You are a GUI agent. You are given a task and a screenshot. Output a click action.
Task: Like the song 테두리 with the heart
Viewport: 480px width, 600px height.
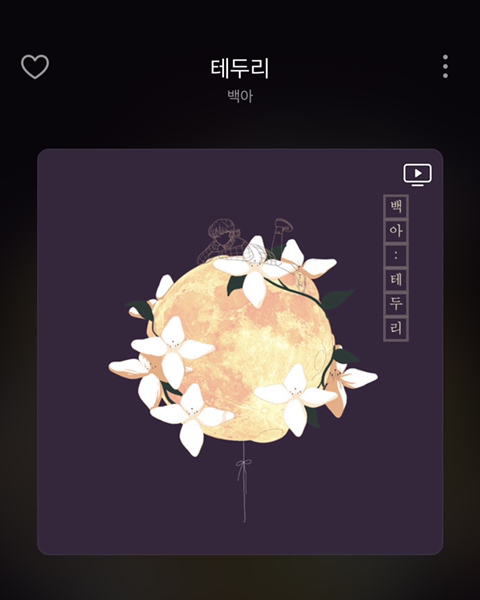(x=35, y=67)
